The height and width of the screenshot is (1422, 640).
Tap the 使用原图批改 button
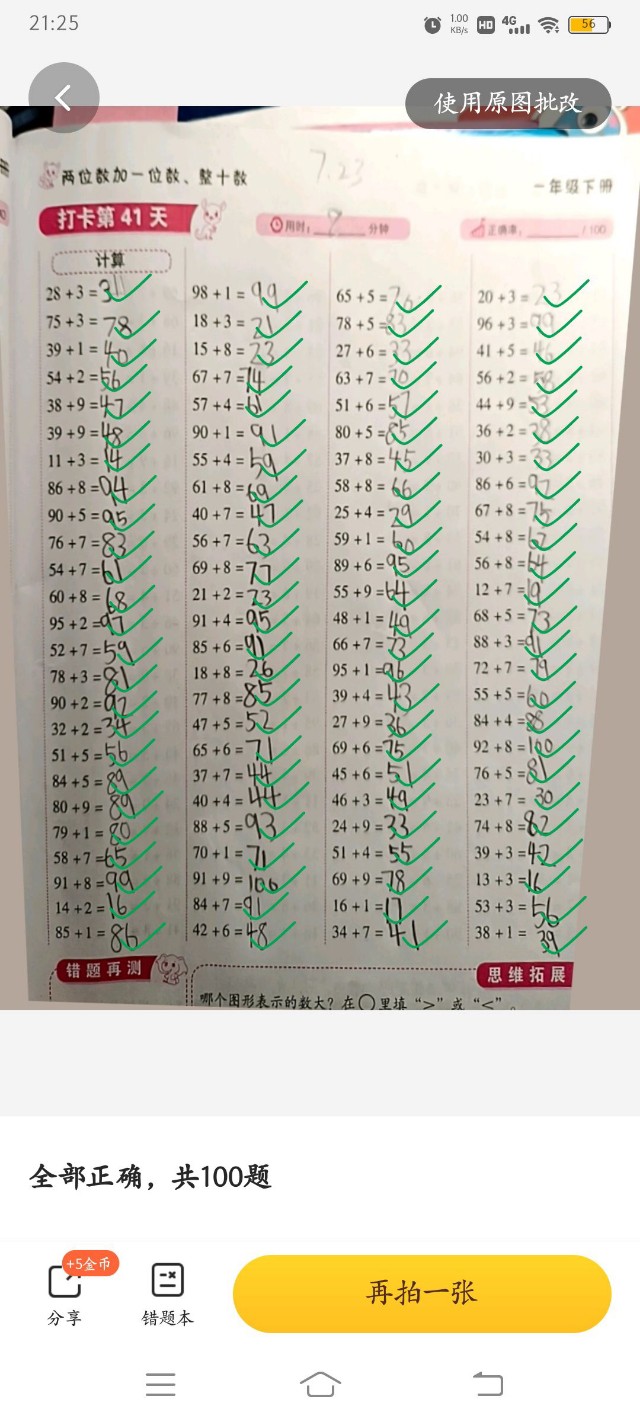click(x=507, y=103)
